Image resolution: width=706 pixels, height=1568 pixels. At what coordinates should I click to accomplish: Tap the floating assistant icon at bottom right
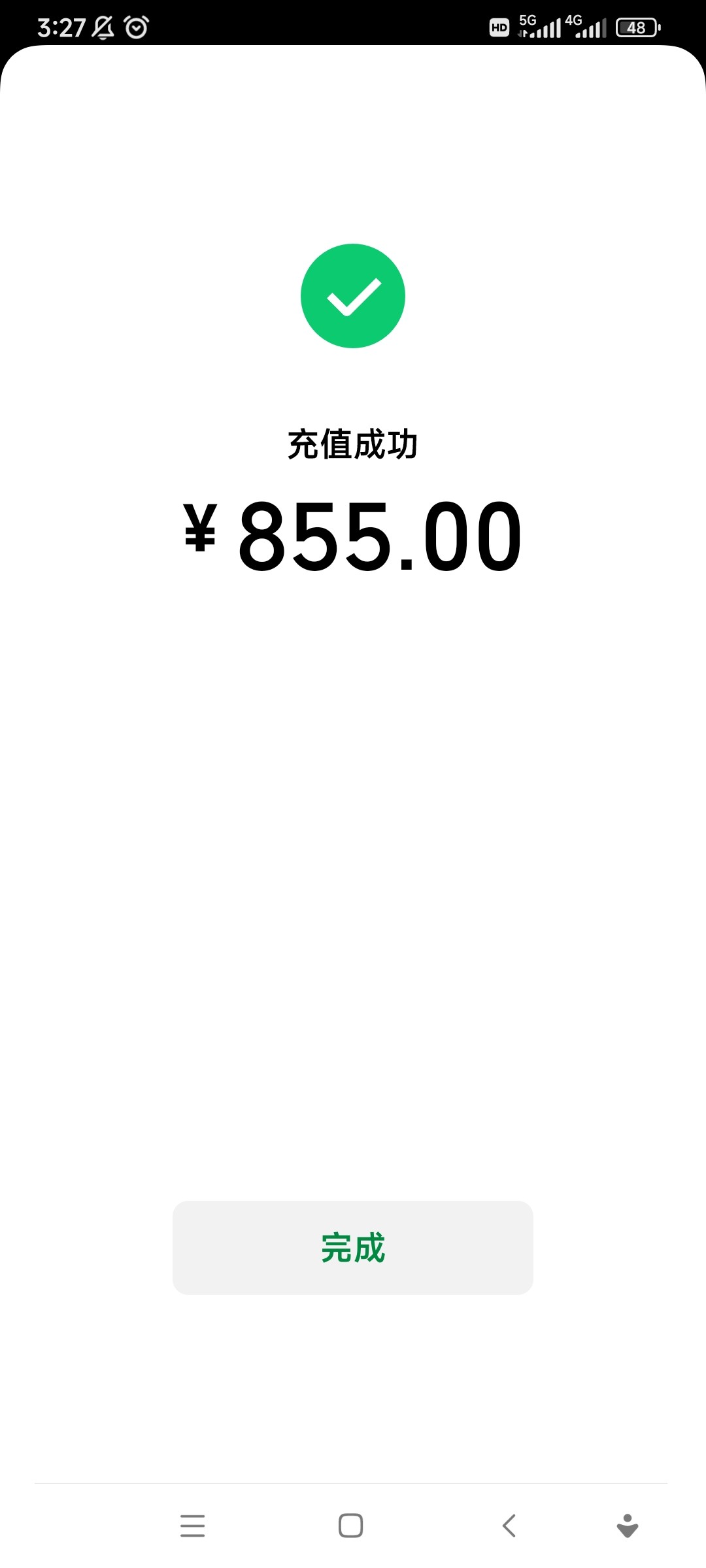pos(627,1525)
